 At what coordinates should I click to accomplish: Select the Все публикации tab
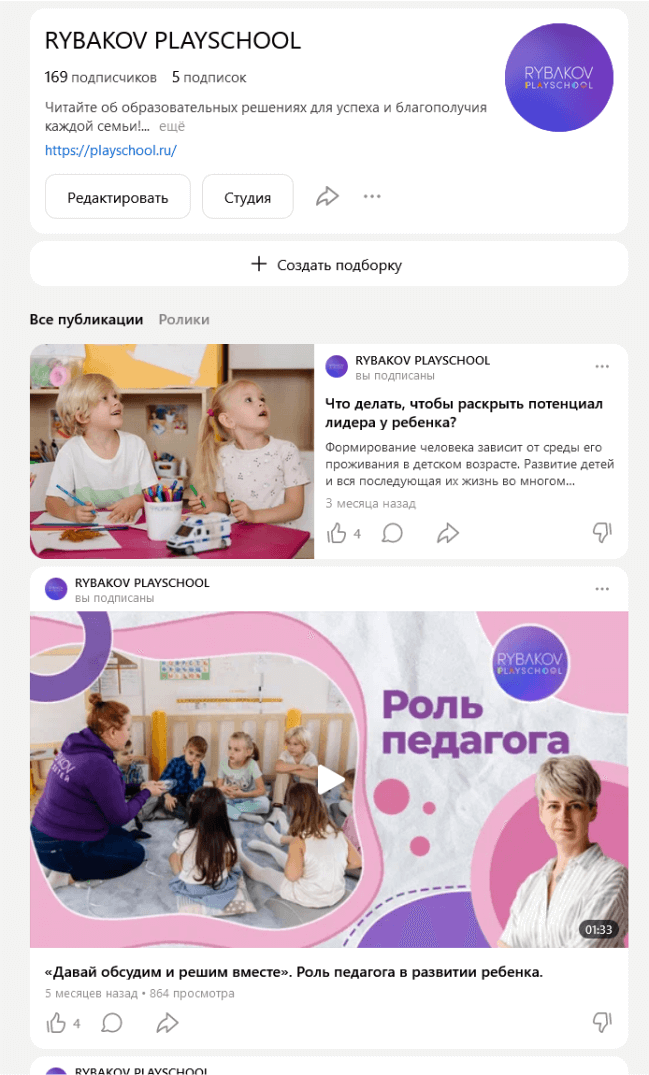coord(86,319)
